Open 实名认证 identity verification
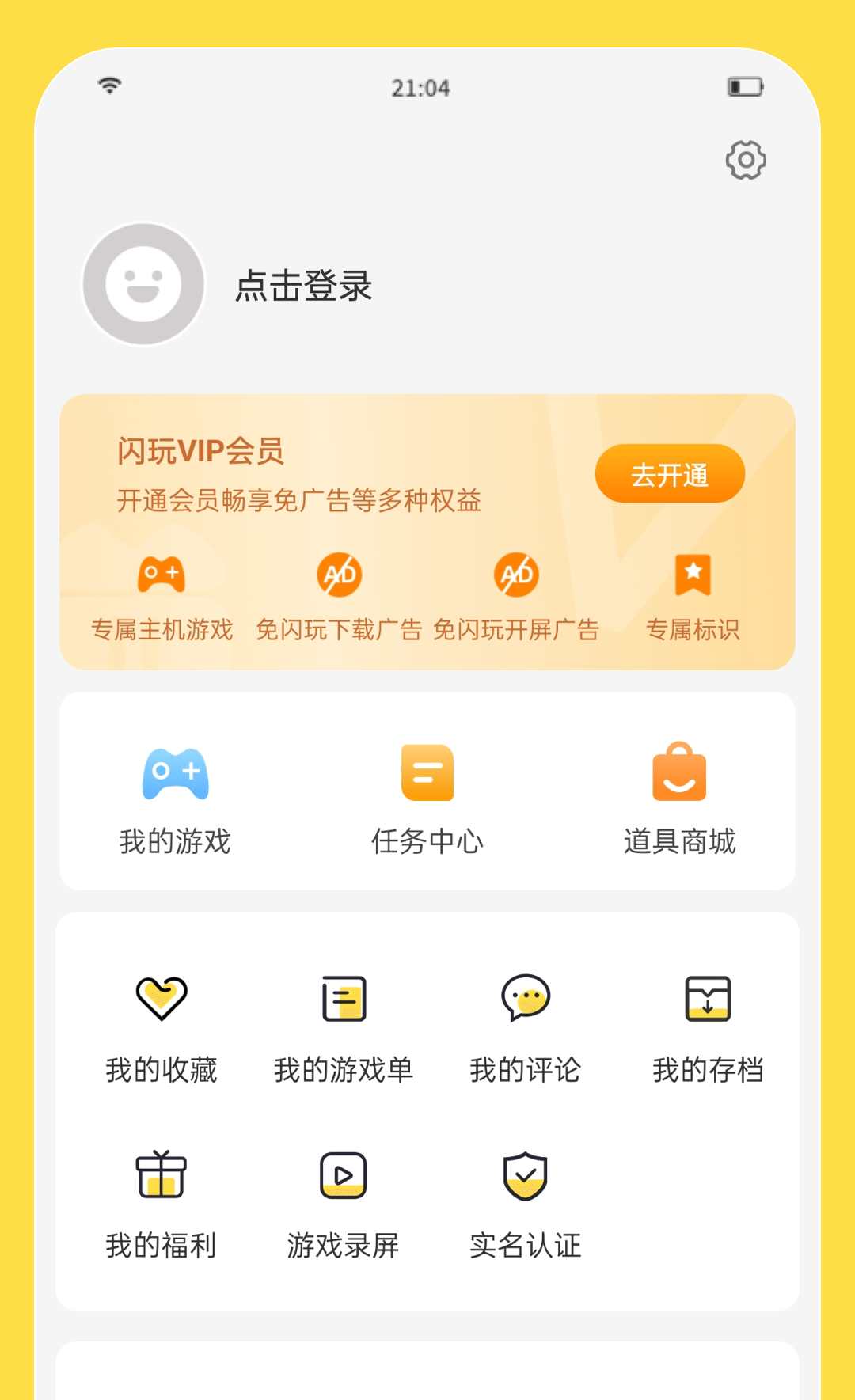This screenshot has height=1400, width=855. (x=525, y=1203)
